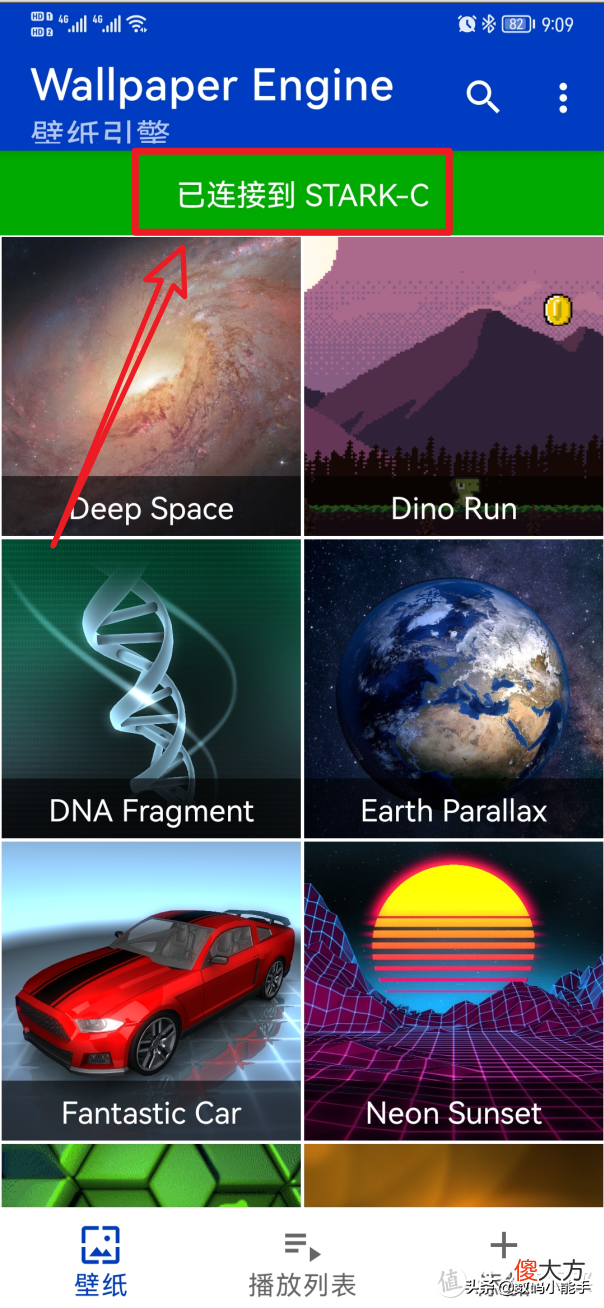Open the search icon
This screenshot has width=604, height=1308.
pos(483,97)
